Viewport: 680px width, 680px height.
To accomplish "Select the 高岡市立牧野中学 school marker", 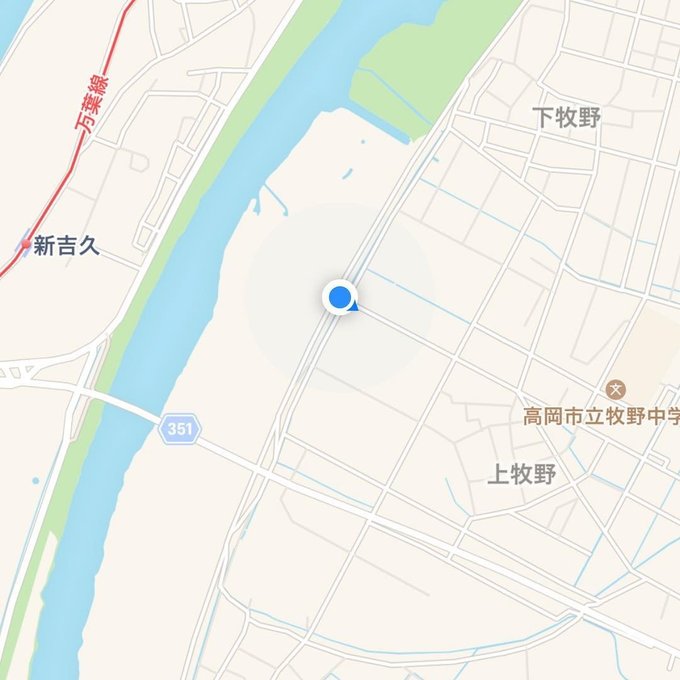I will click(617, 389).
